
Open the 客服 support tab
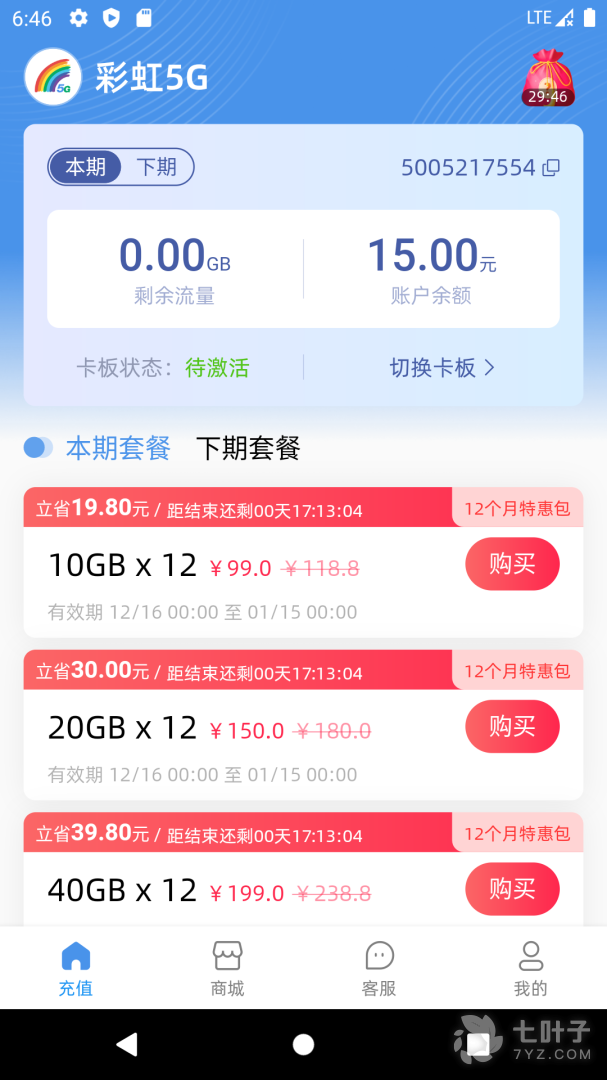[x=379, y=968]
